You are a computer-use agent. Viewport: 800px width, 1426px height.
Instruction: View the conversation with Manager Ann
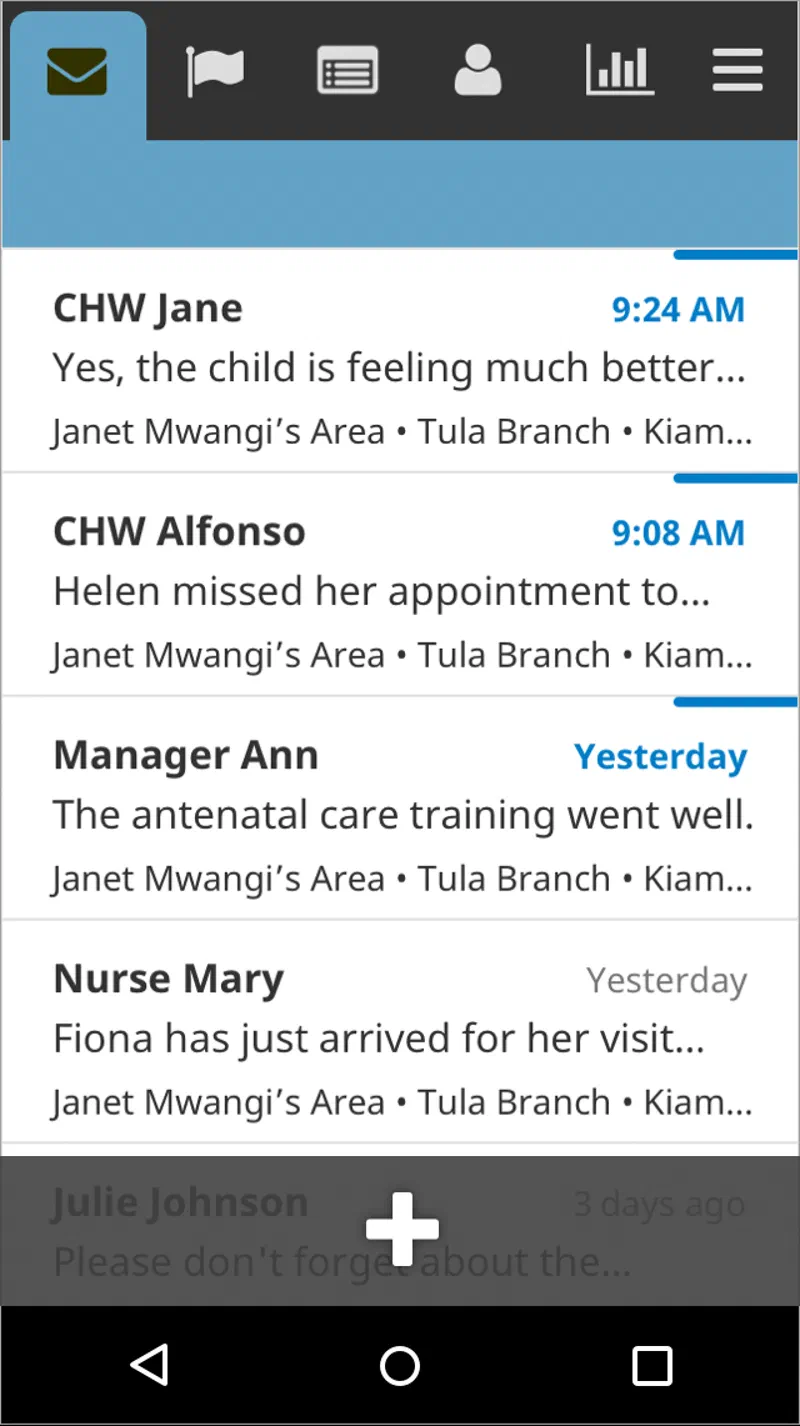(x=400, y=814)
